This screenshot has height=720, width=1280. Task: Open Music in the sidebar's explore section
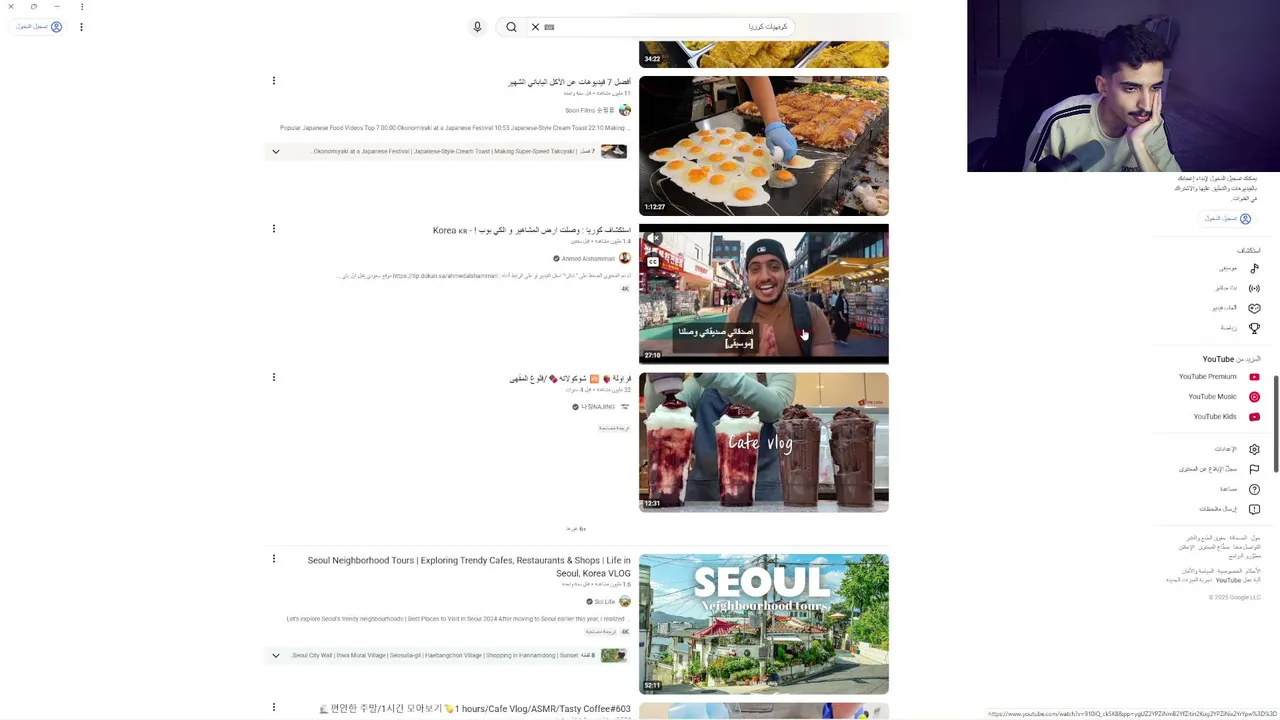(1240, 268)
